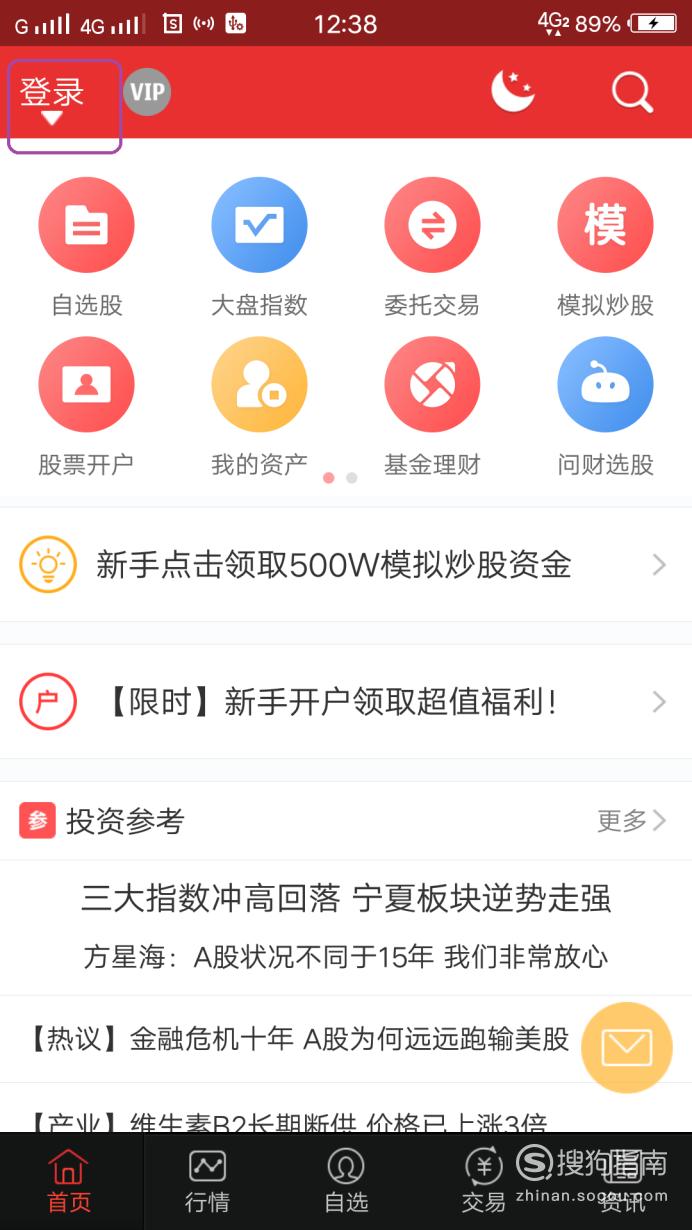Tap the 登录 login dropdown
The width and height of the screenshot is (692, 1230).
(x=52, y=102)
